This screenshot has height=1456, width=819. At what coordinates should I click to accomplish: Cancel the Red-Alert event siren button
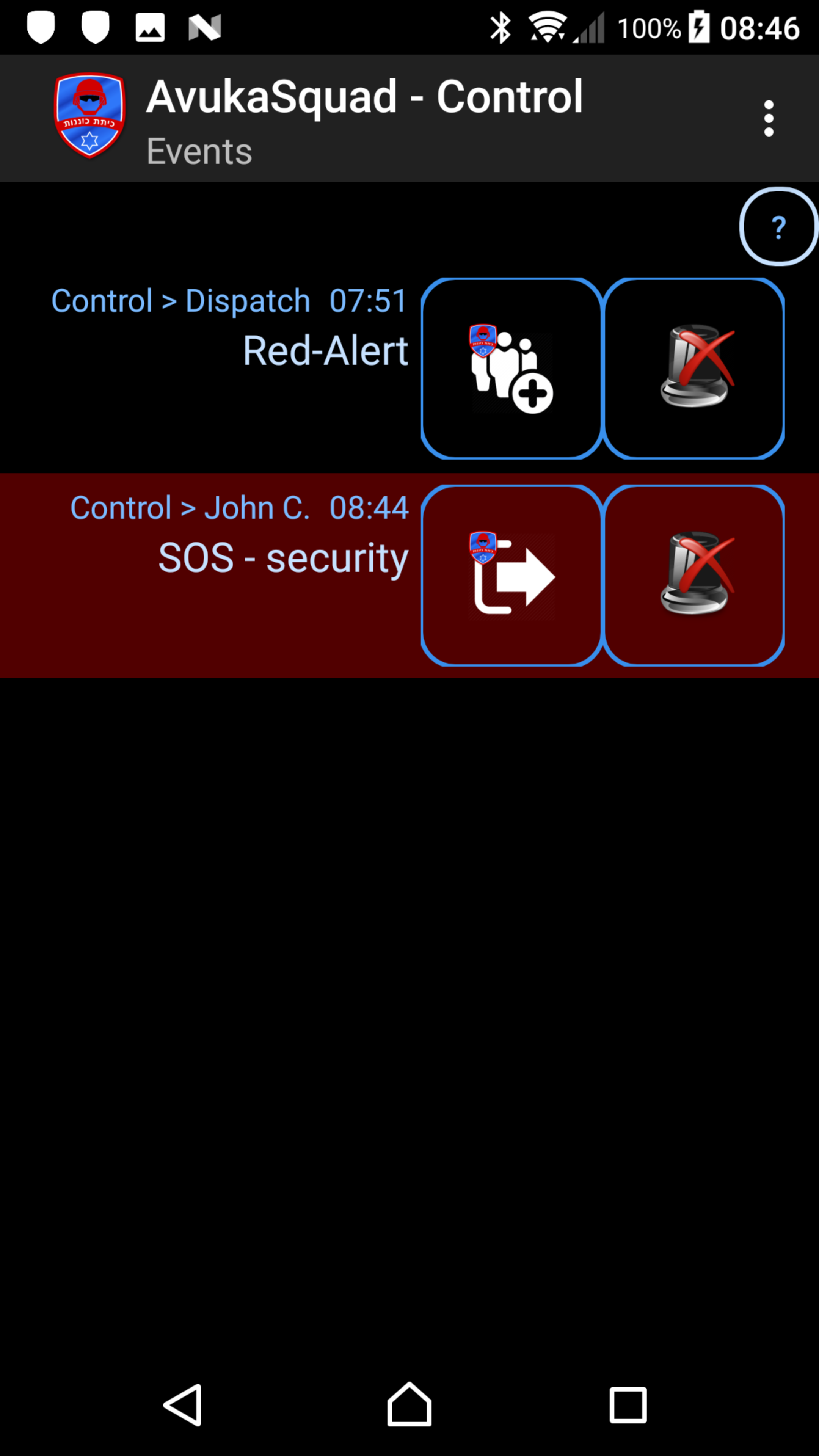pyautogui.click(x=694, y=369)
